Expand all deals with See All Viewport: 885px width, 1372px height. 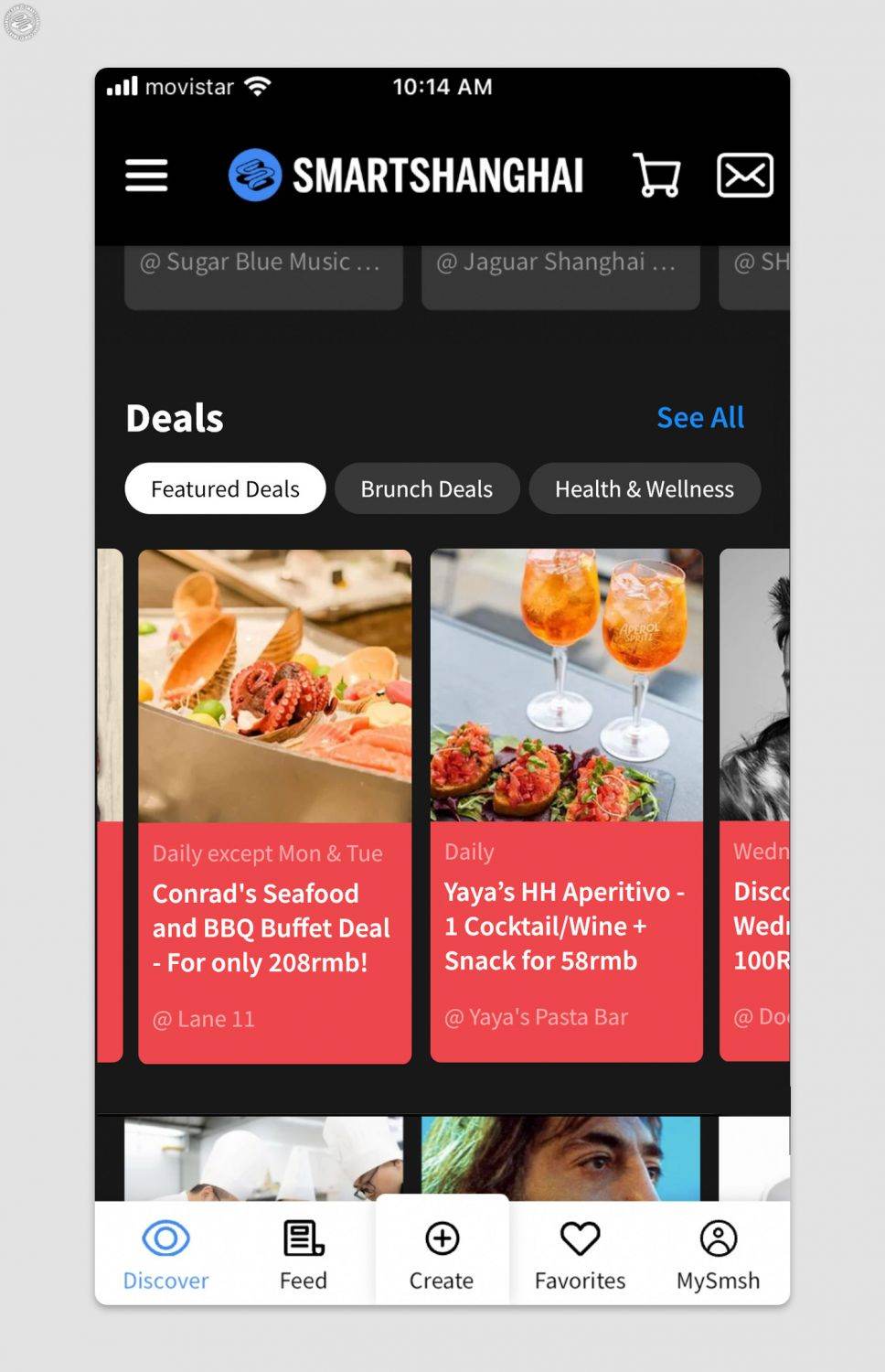coord(699,418)
